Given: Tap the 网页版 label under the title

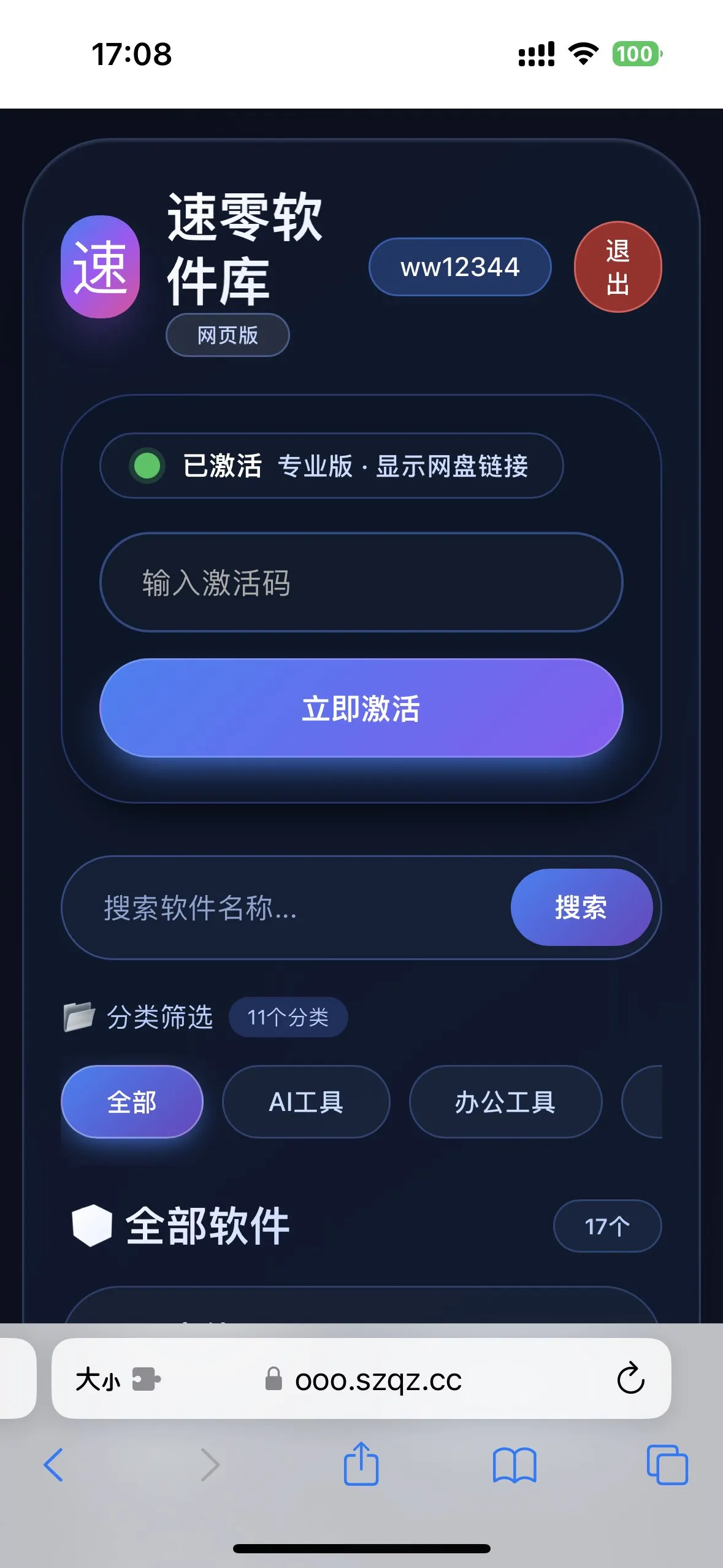Looking at the screenshot, I should click(x=227, y=335).
